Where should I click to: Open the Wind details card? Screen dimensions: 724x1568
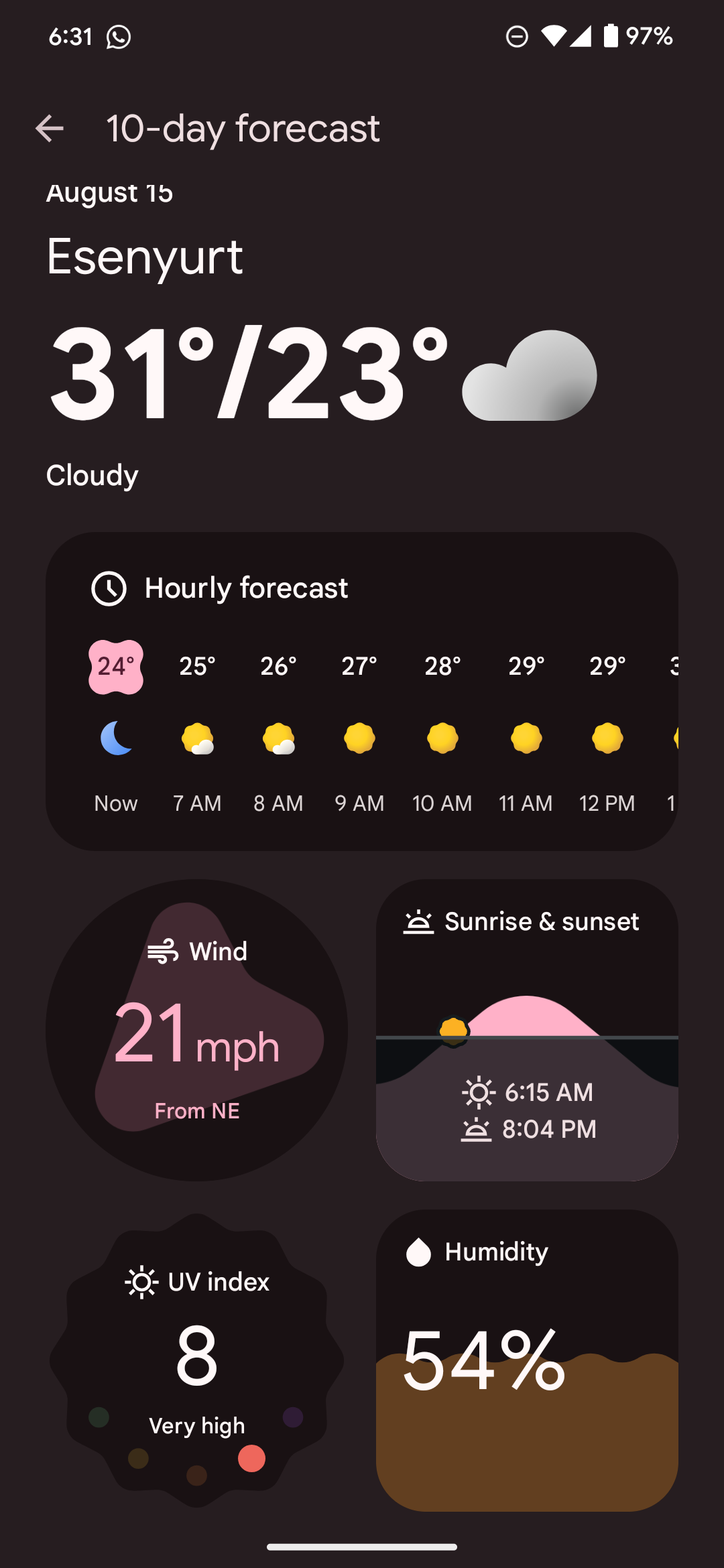tap(196, 1030)
